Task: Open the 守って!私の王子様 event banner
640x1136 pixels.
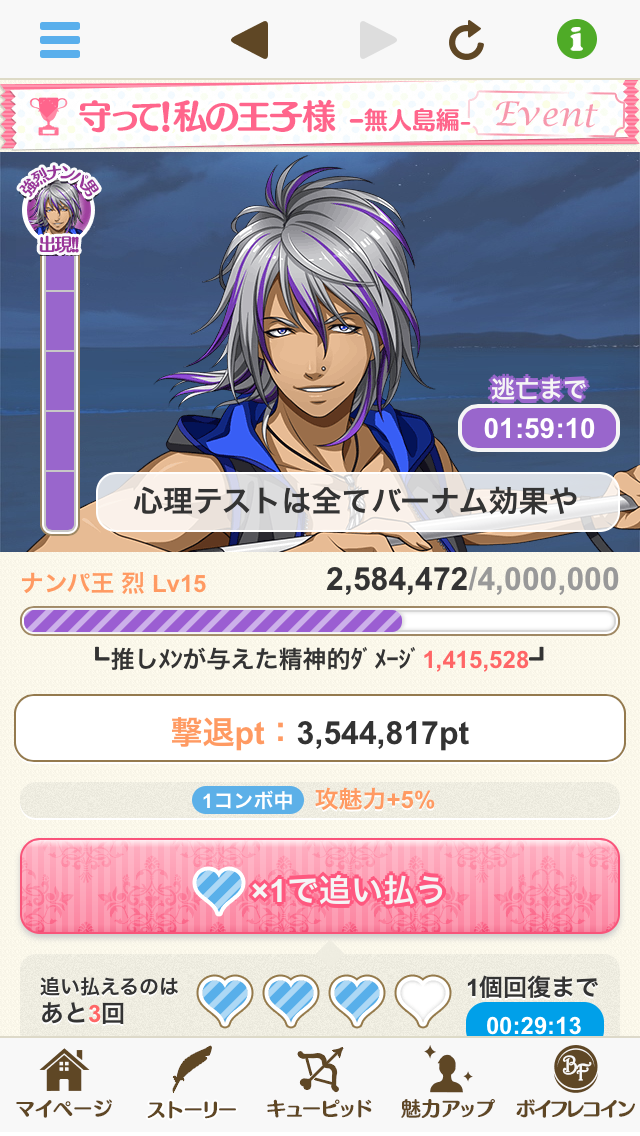Action: point(320,116)
